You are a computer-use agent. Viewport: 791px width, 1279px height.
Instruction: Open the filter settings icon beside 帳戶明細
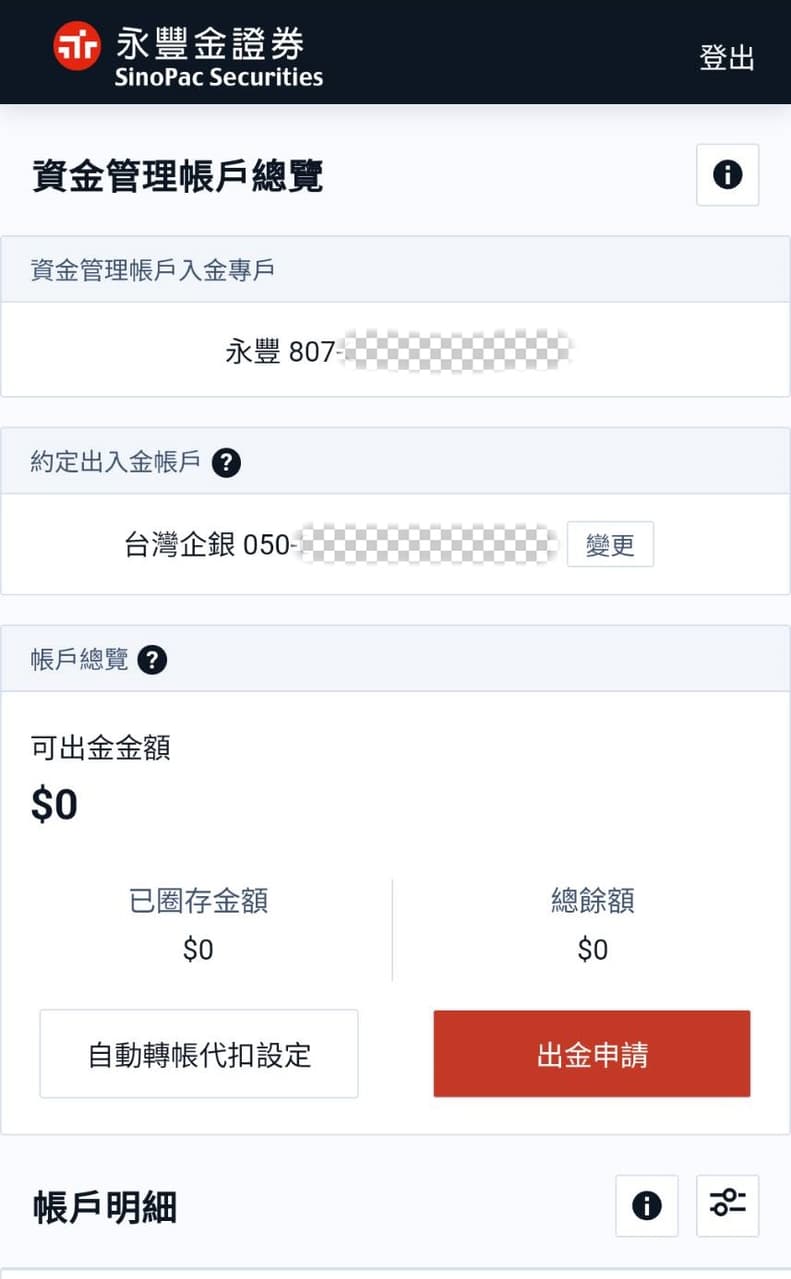pyautogui.click(x=727, y=1206)
